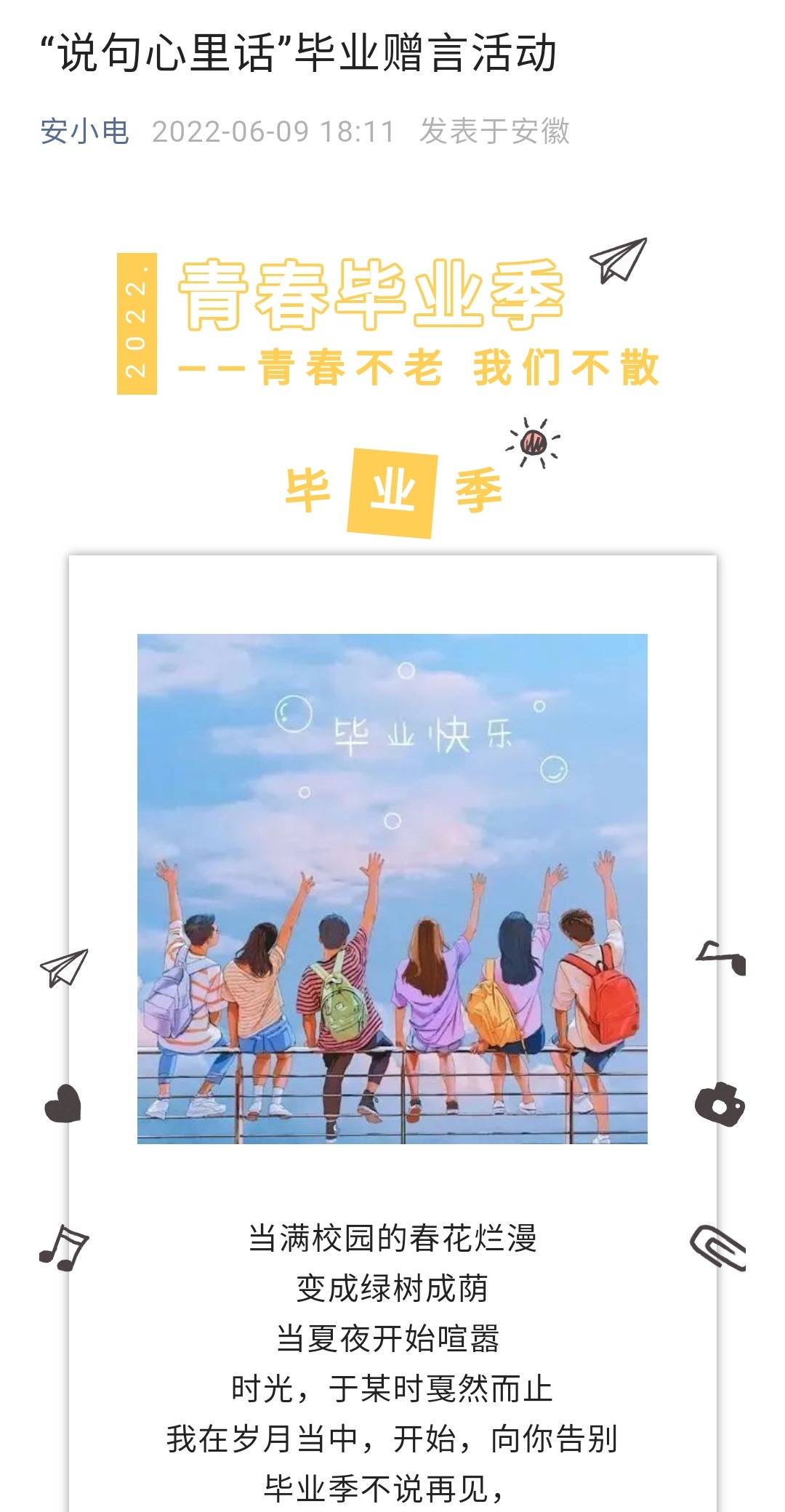Image resolution: width=785 pixels, height=1512 pixels.
Task: Open the 毕业快乐 illustration image
Action: pos(392,888)
